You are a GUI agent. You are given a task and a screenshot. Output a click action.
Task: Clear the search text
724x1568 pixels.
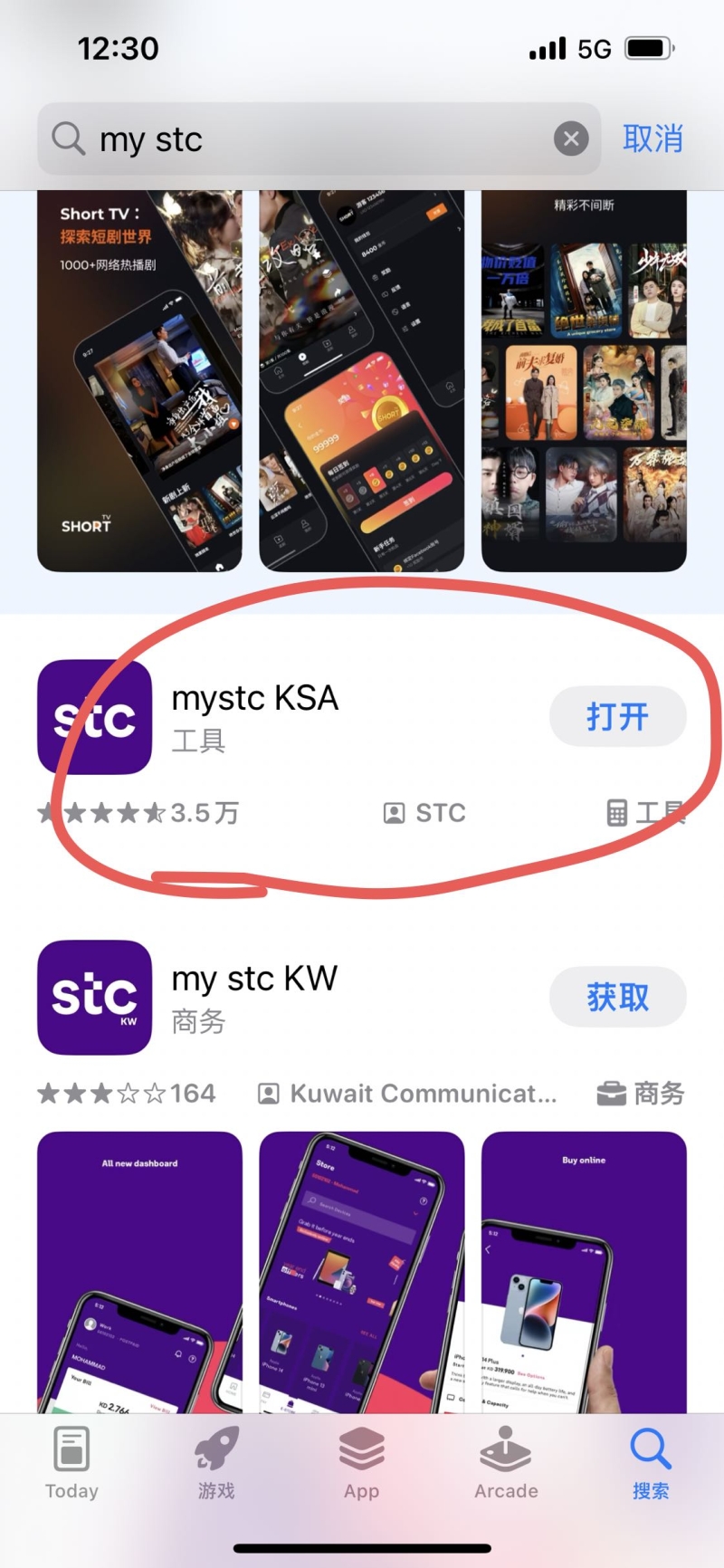[571, 139]
